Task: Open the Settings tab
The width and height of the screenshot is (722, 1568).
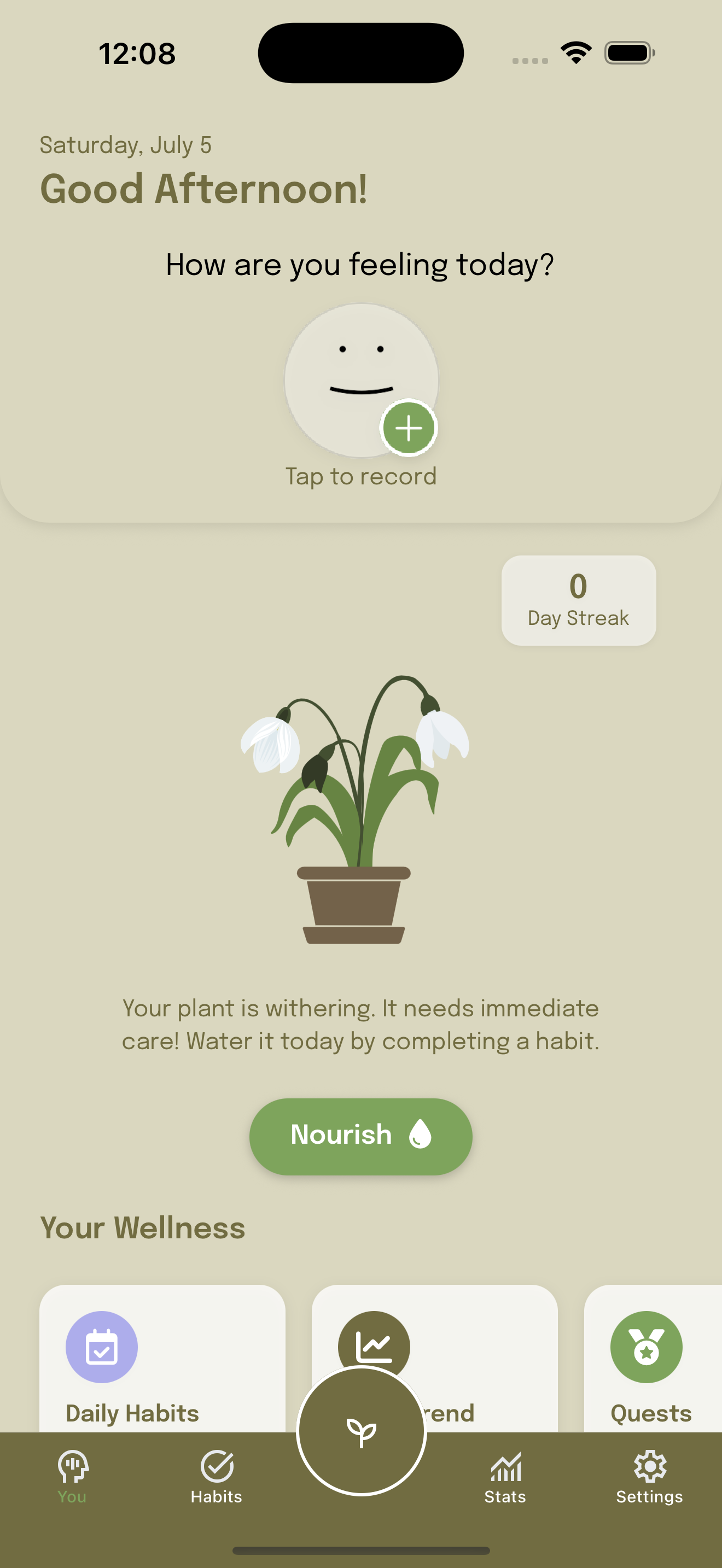Action: [649, 1477]
